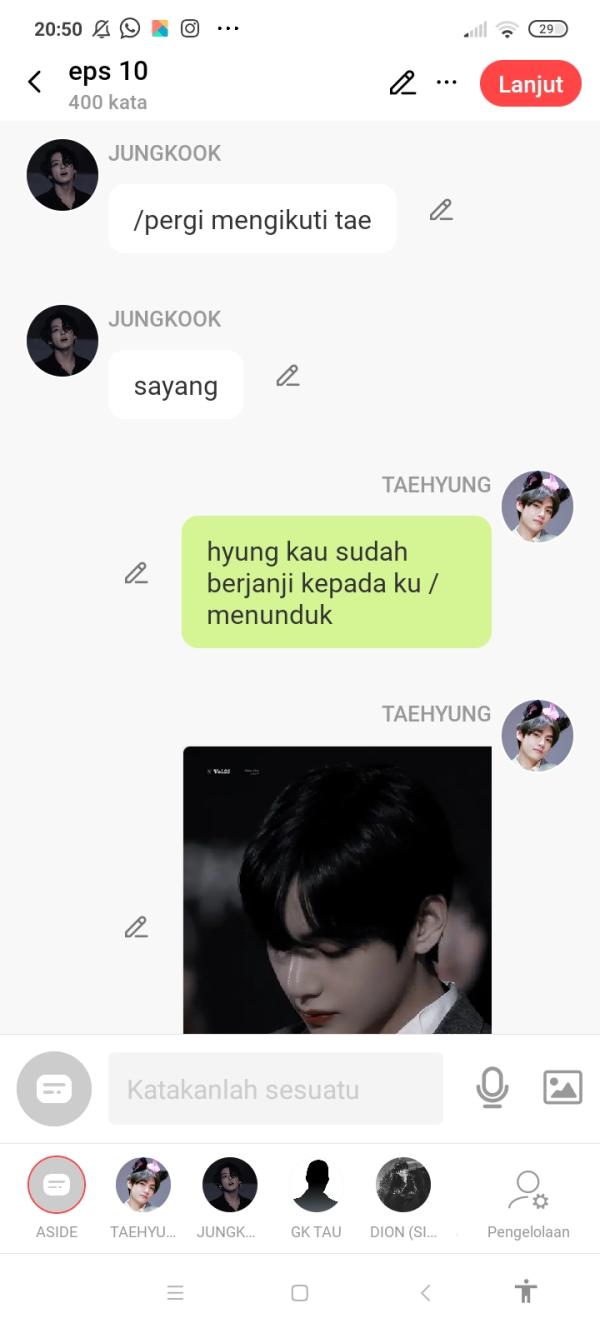Select JUNGKOOK character as the speaker
This screenshot has height=1333, width=600.
[x=229, y=1186]
